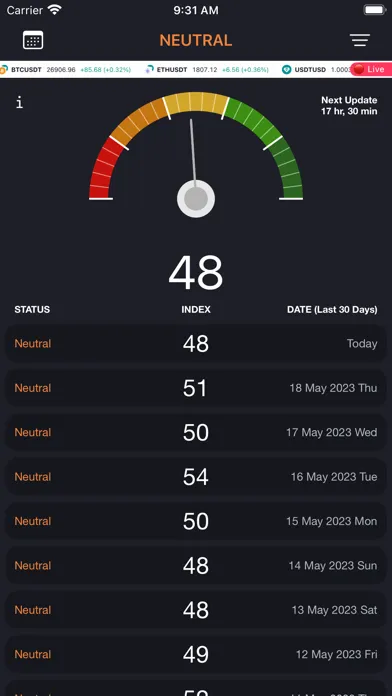392x696 pixels.
Task: Open the 16 May 2023 Tue row
Action: coord(196,477)
